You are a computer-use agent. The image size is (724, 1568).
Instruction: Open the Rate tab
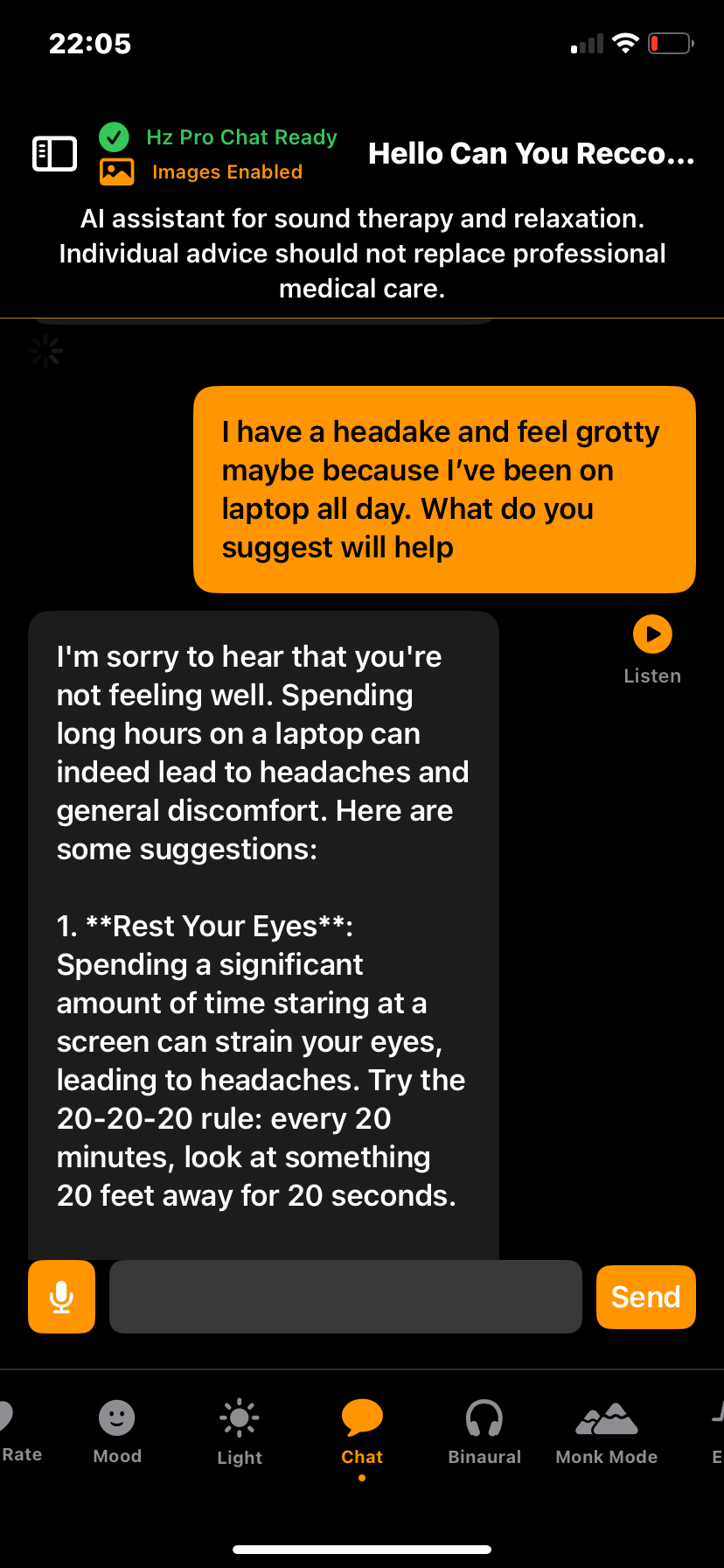[x=17, y=1431]
